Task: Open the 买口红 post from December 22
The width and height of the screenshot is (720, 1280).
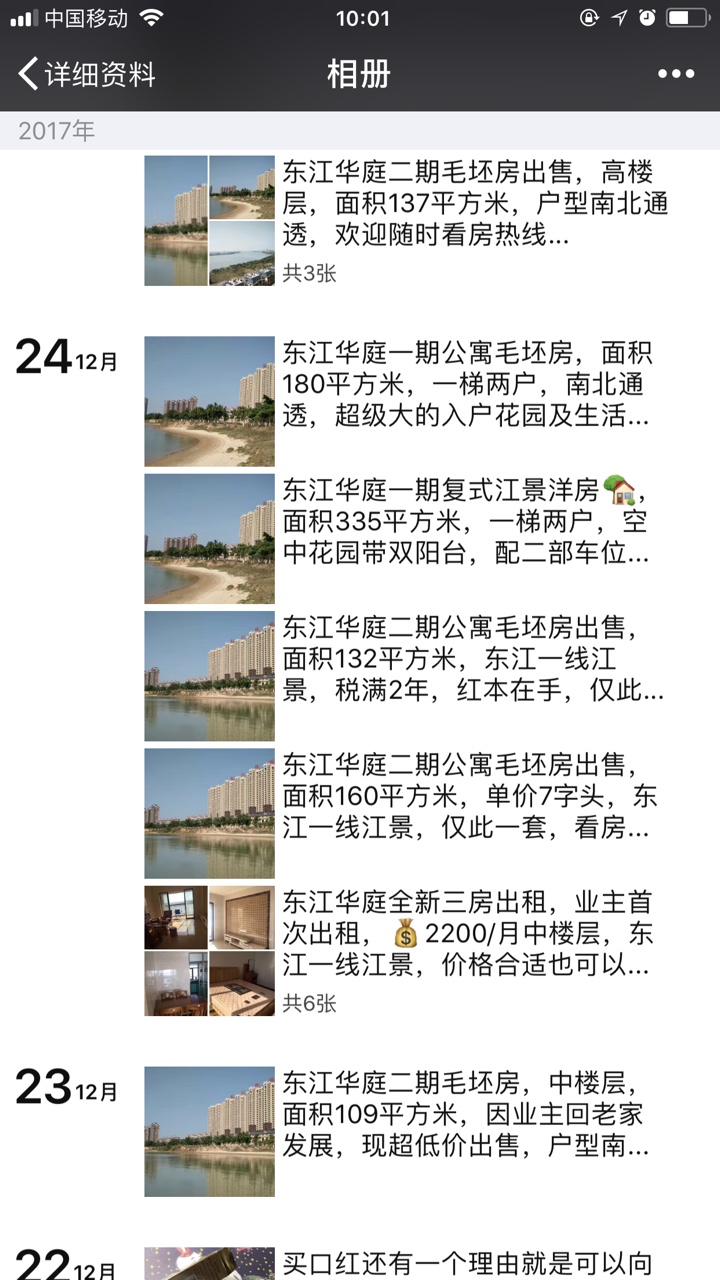Action: point(470,1262)
